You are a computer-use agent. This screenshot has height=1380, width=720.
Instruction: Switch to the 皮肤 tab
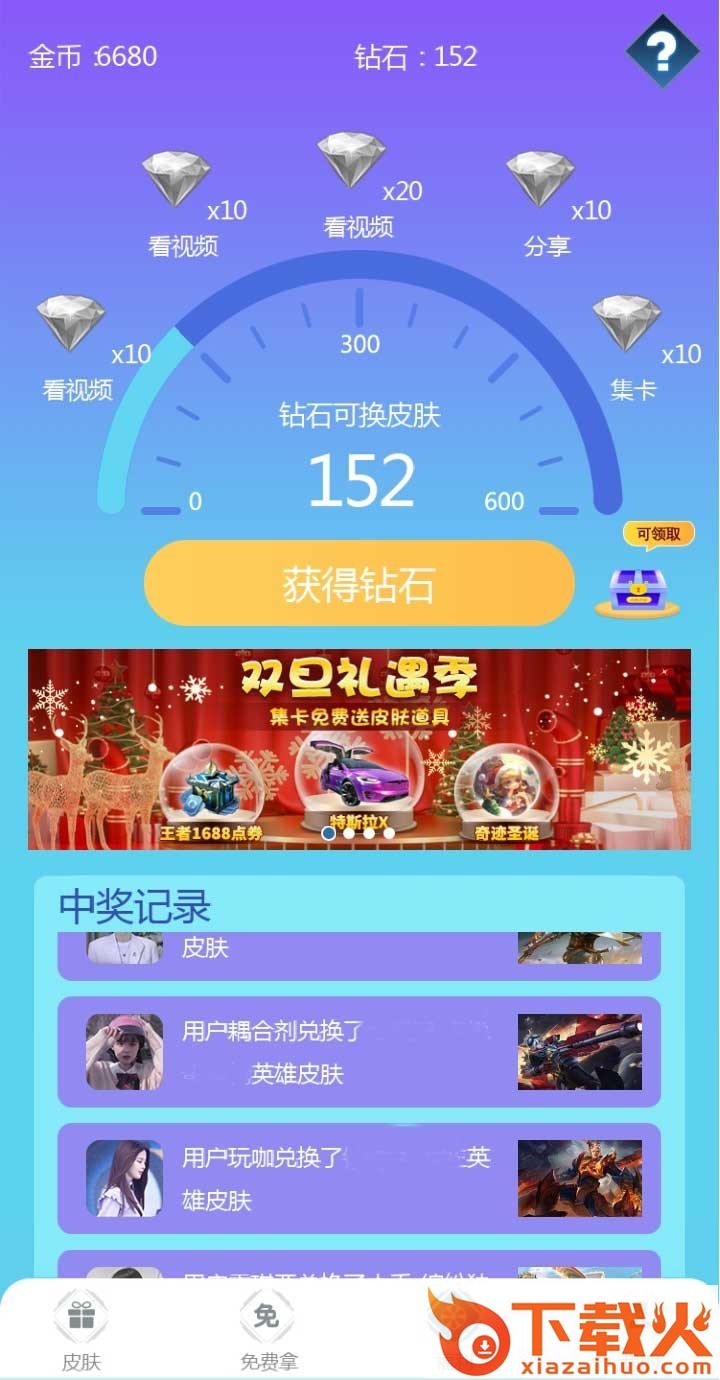pos(81,1331)
